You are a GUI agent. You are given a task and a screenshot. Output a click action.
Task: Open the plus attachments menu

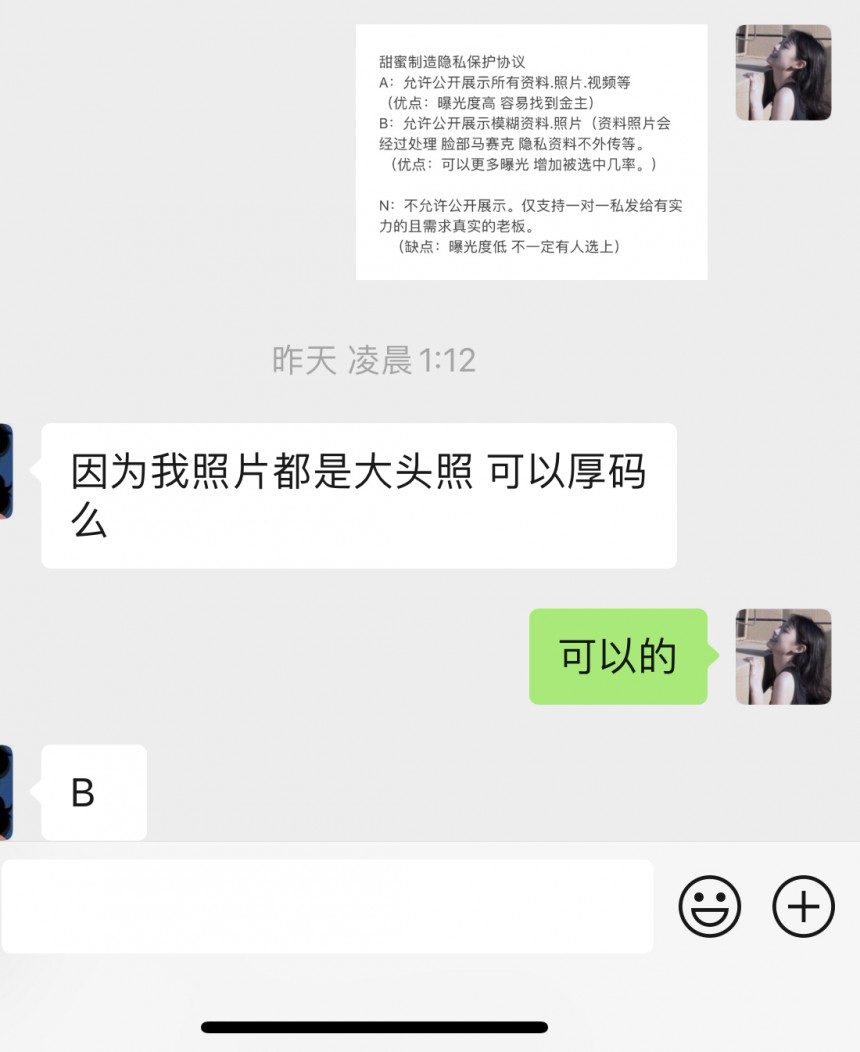[x=803, y=906]
